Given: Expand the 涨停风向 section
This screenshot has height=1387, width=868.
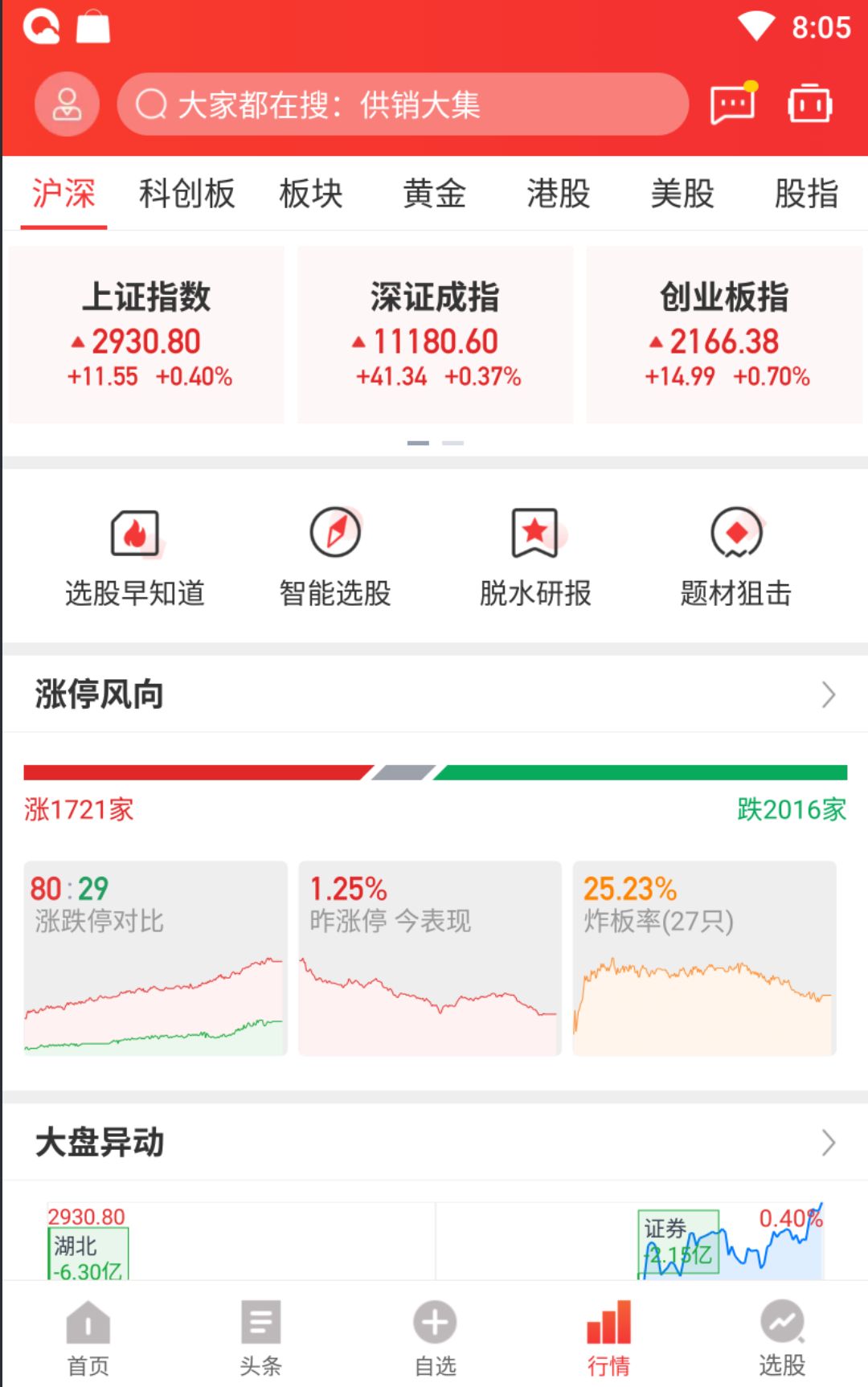Looking at the screenshot, I should 828,694.
